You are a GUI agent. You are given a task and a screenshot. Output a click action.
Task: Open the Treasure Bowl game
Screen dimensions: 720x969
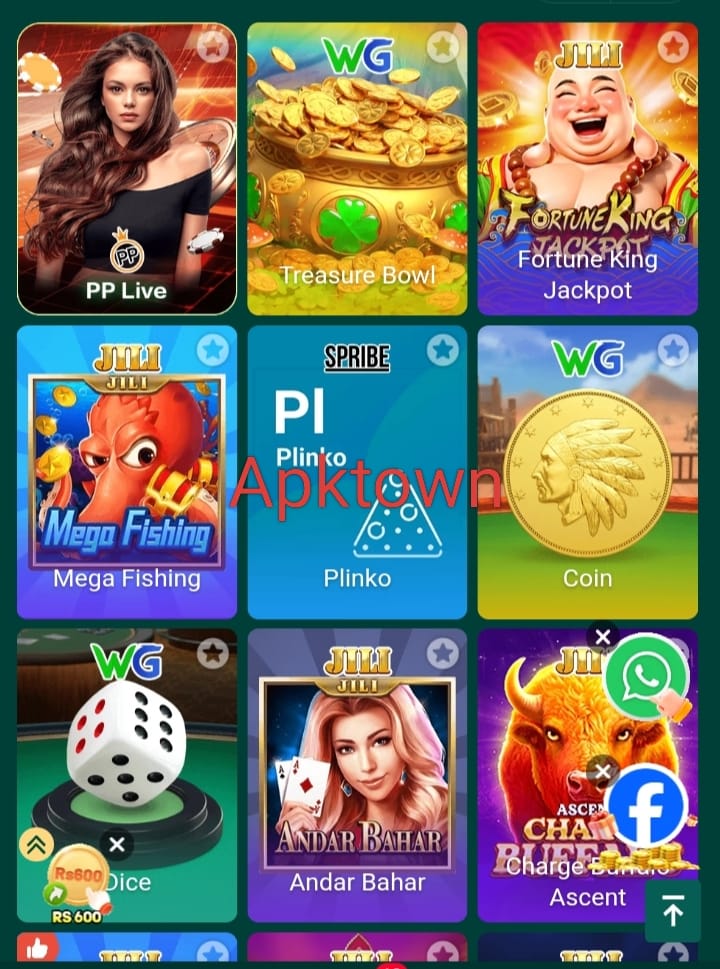pyautogui.click(x=357, y=168)
